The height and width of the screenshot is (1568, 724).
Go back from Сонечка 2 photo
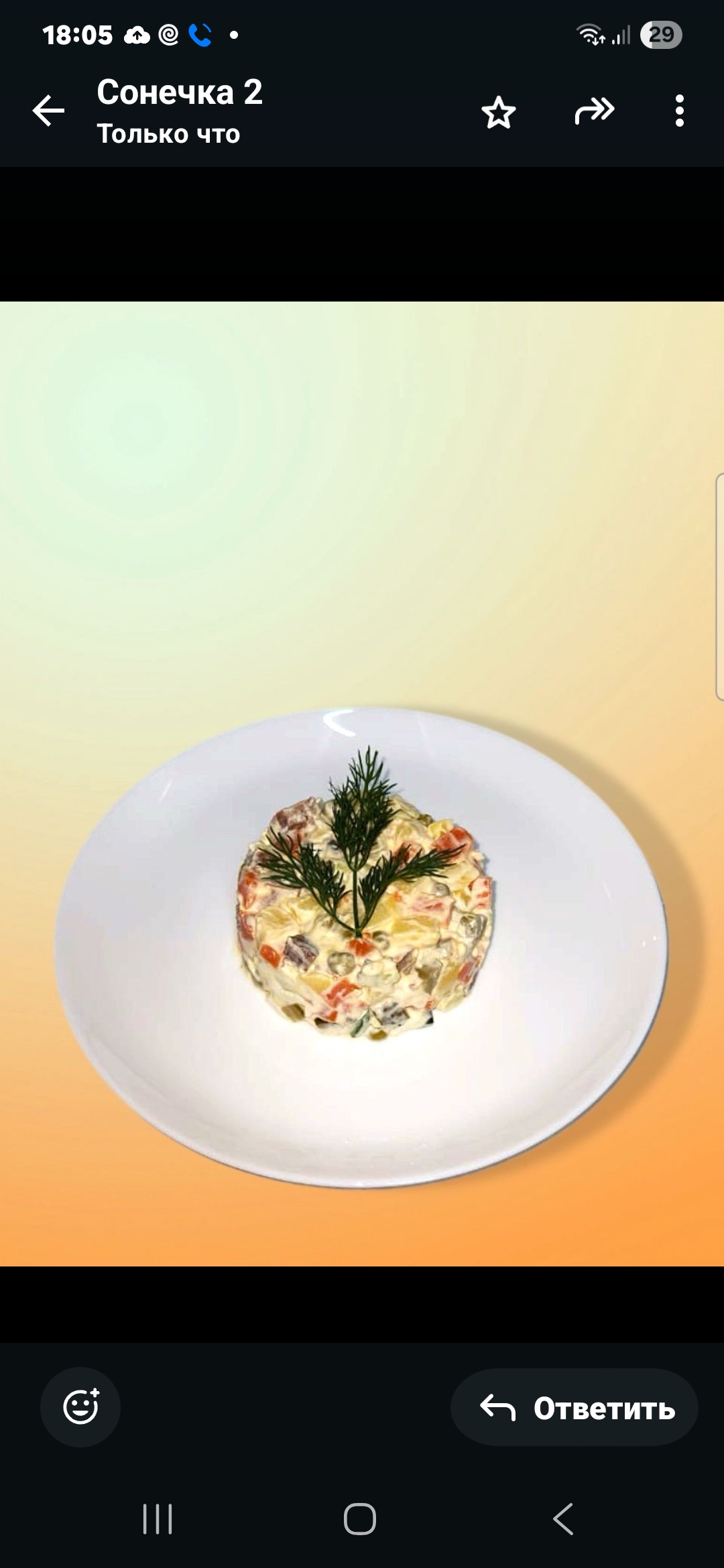pos(48,111)
